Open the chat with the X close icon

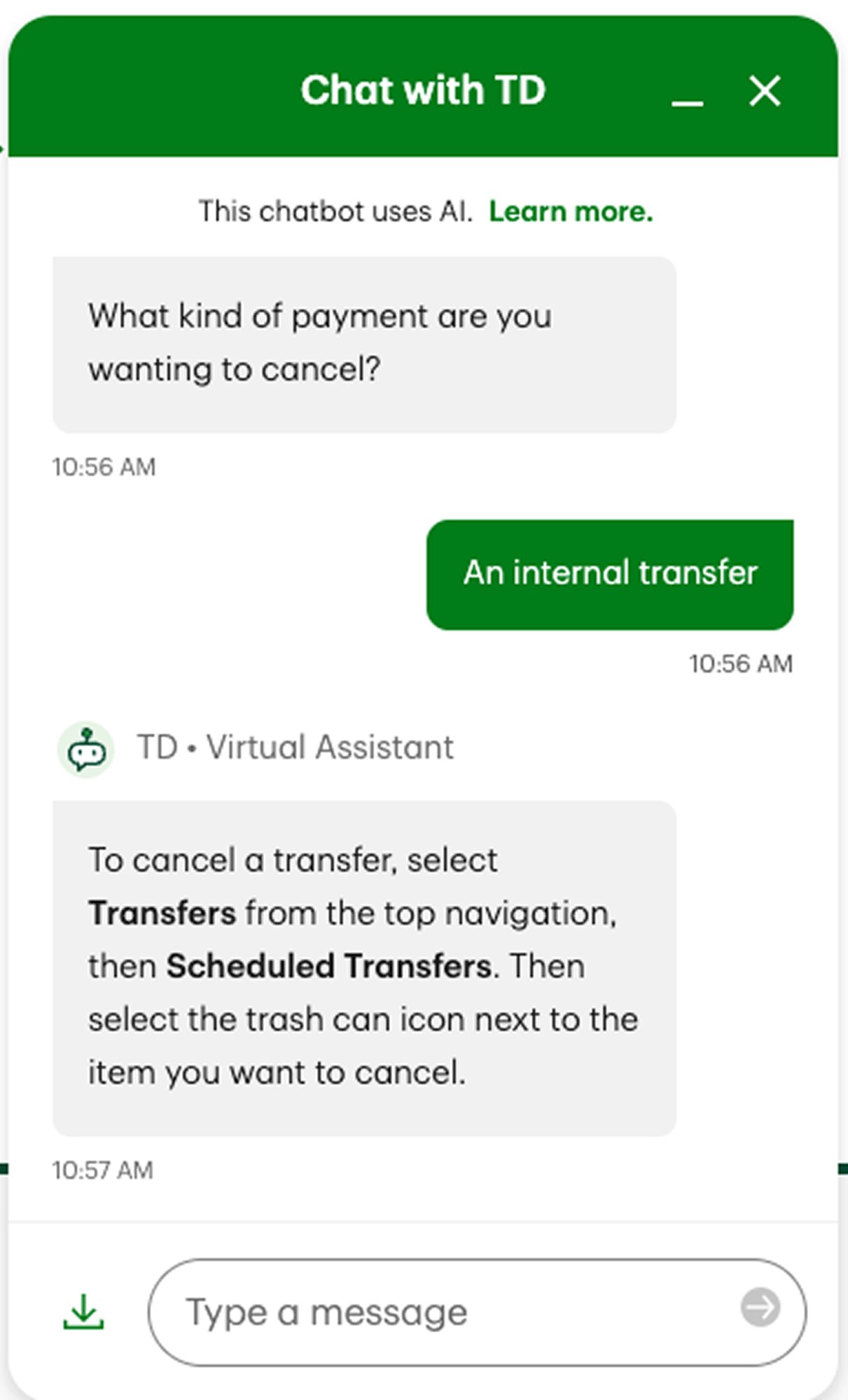(x=765, y=91)
